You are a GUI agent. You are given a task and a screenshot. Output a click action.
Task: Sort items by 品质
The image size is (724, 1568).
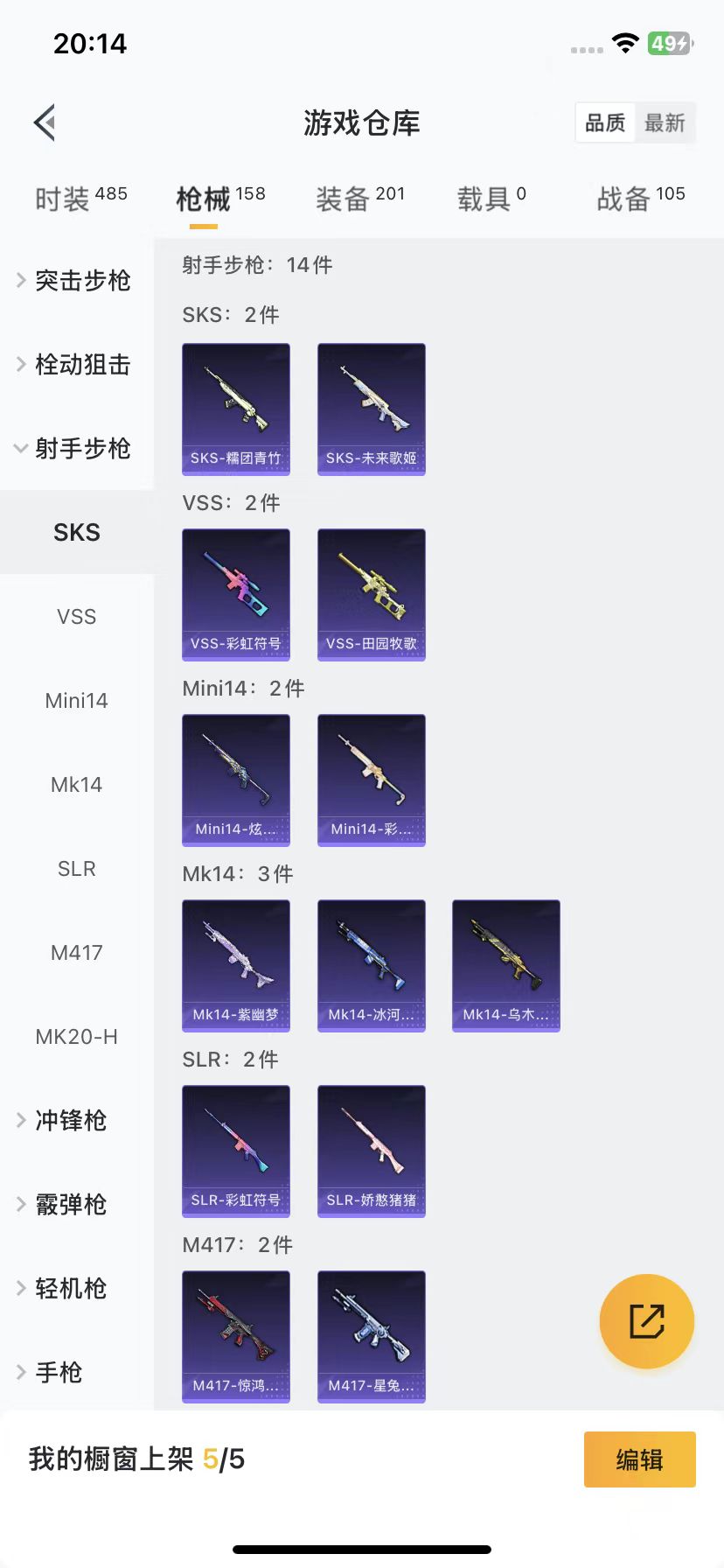(x=605, y=122)
